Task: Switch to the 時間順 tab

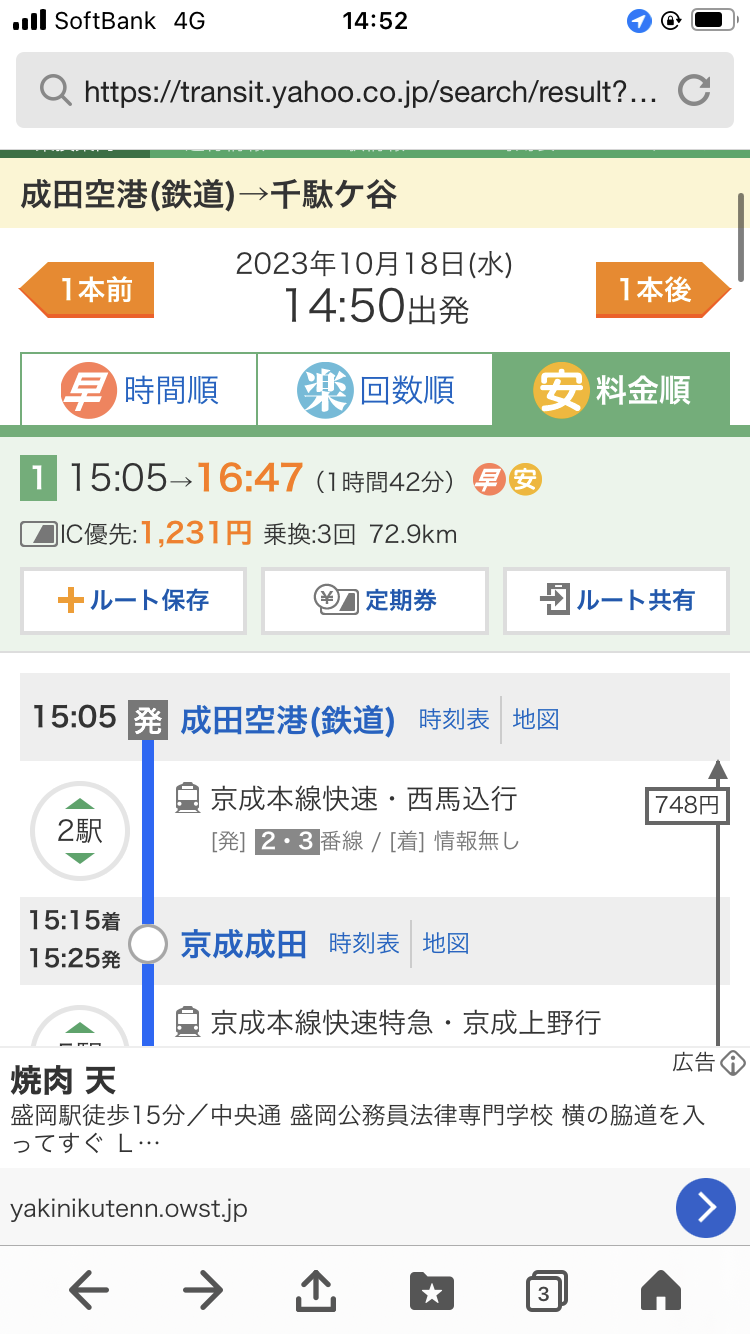Action: tap(138, 389)
